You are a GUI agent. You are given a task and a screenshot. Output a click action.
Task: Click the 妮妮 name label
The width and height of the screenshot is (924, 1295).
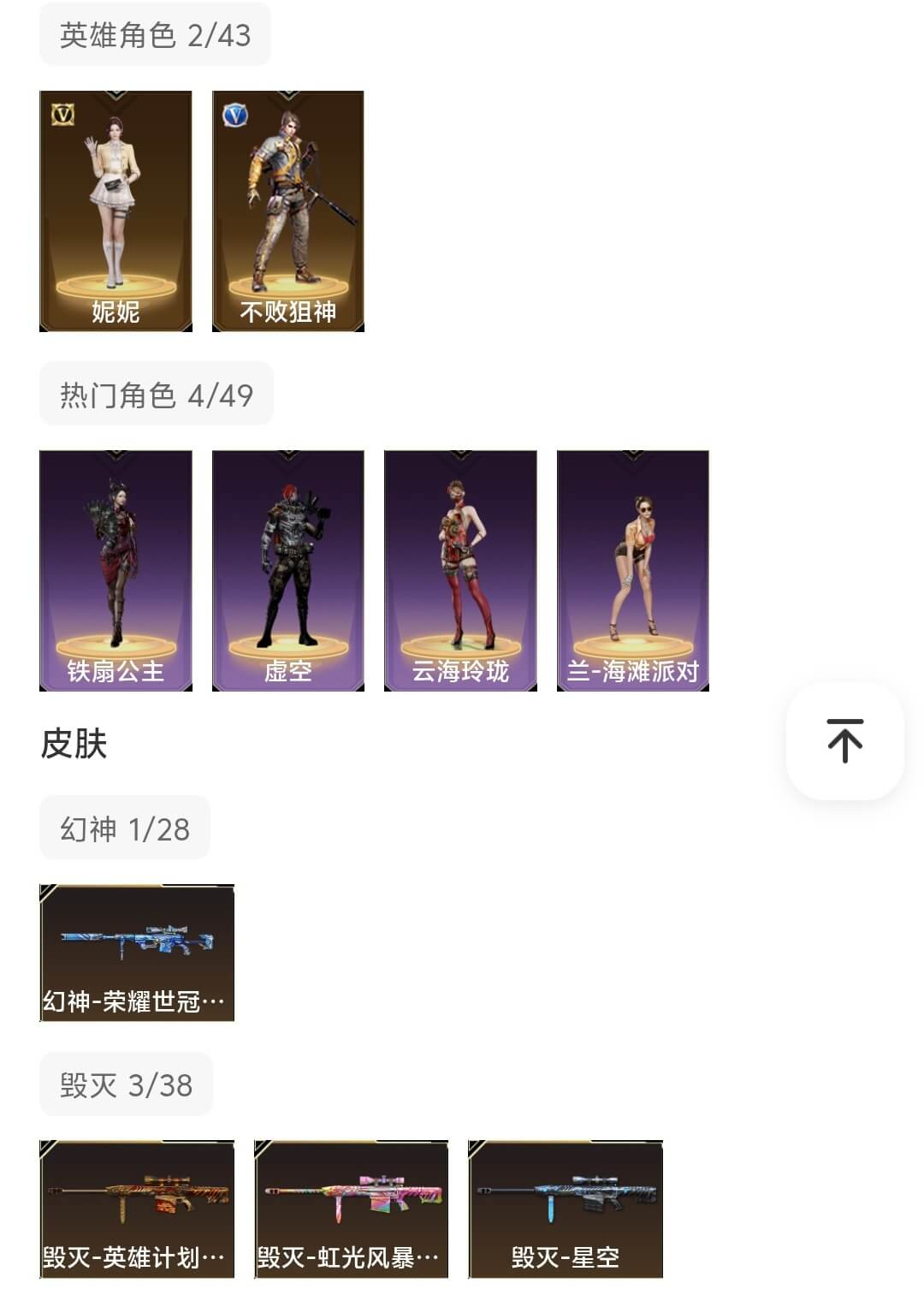[114, 313]
